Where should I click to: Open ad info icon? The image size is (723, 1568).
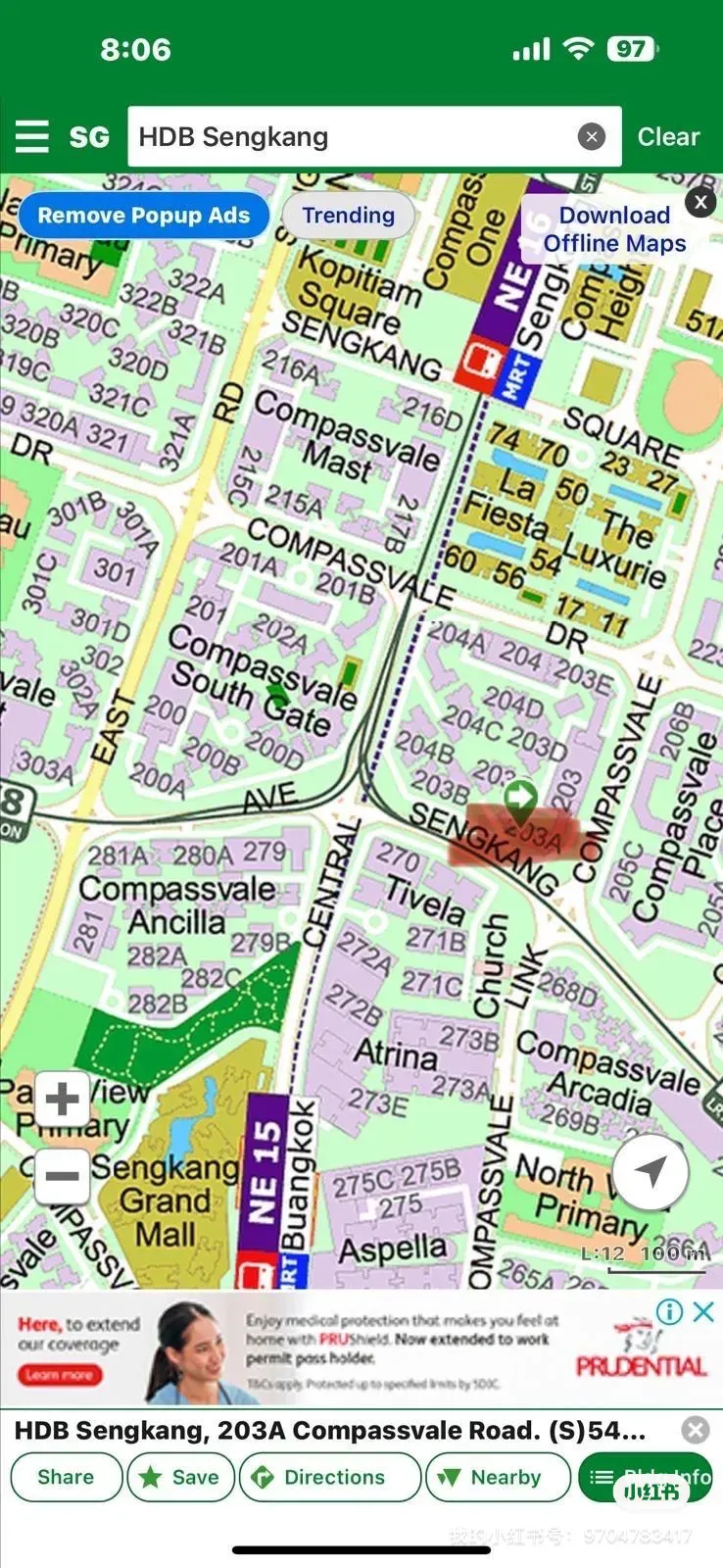point(669,1311)
